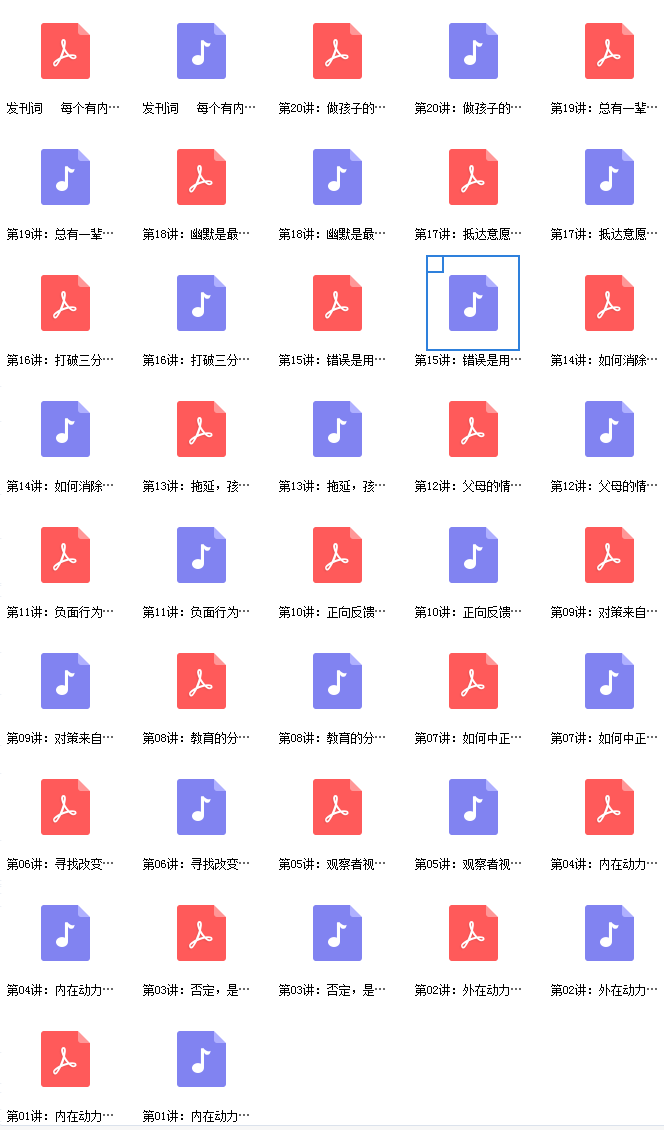
Task: Play the 第01讲 内在动力 audio file
Action: [x=201, y=1059]
